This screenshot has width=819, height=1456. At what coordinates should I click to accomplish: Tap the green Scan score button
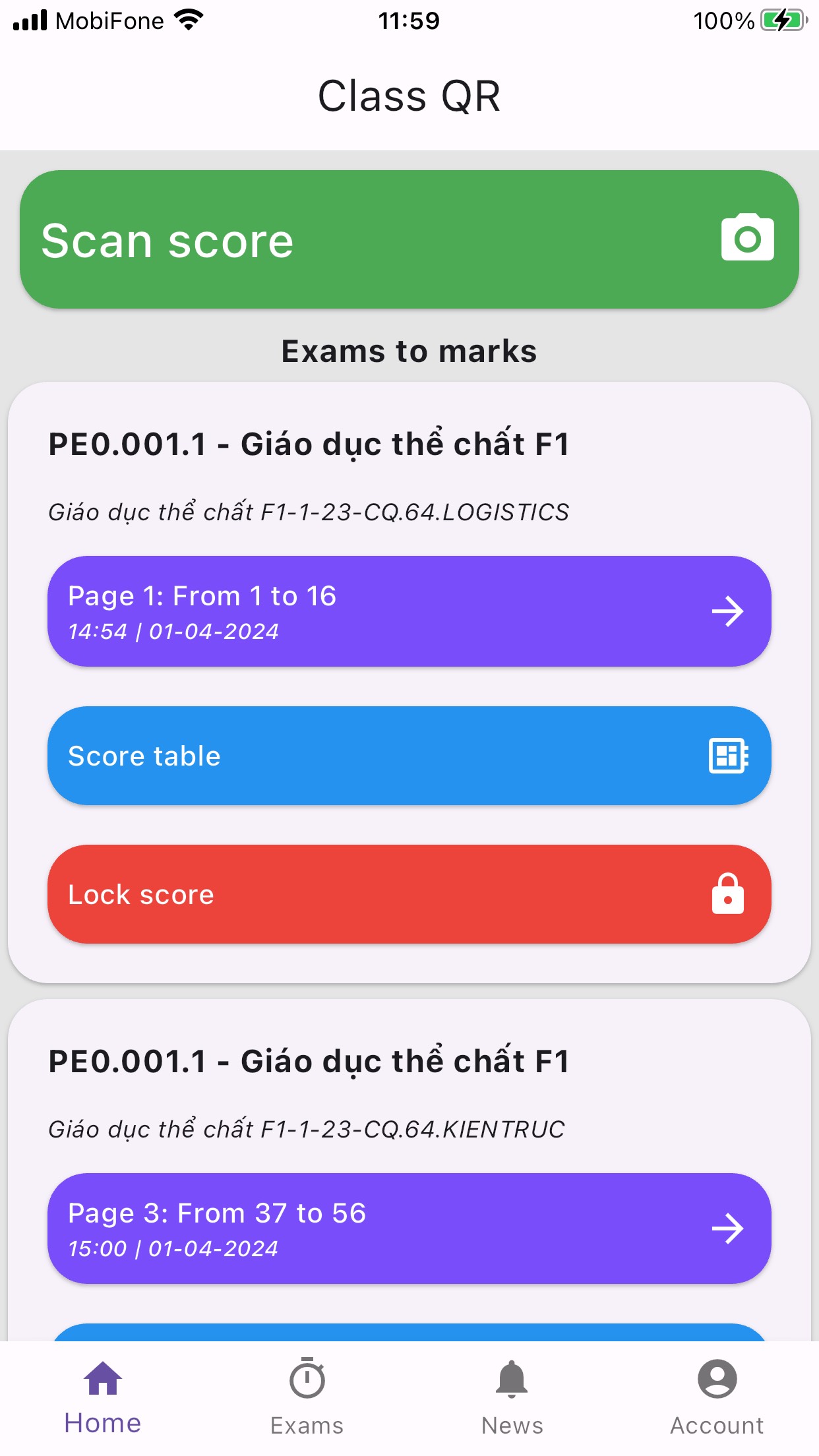point(409,239)
